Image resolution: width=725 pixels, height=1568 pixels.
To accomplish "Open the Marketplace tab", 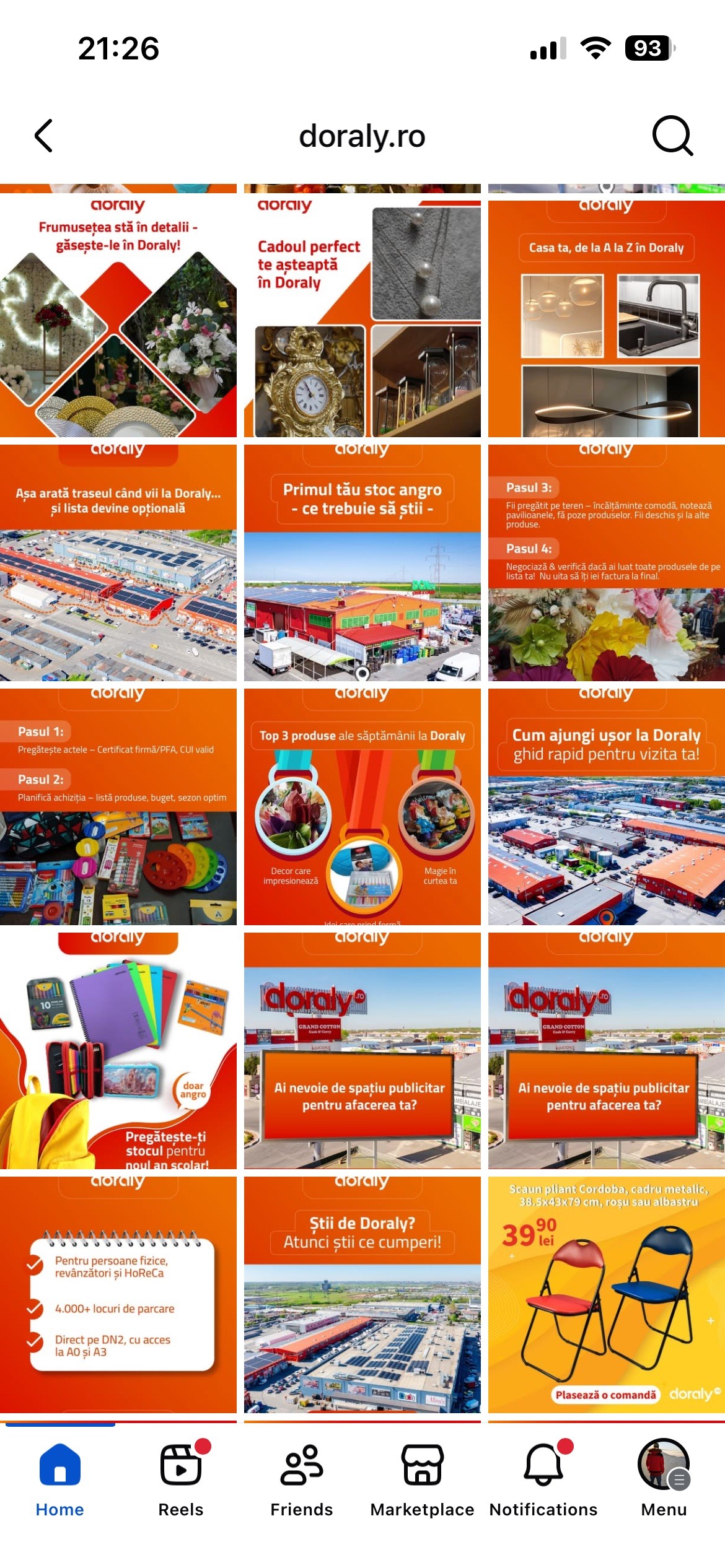I will [x=422, y=1477].
